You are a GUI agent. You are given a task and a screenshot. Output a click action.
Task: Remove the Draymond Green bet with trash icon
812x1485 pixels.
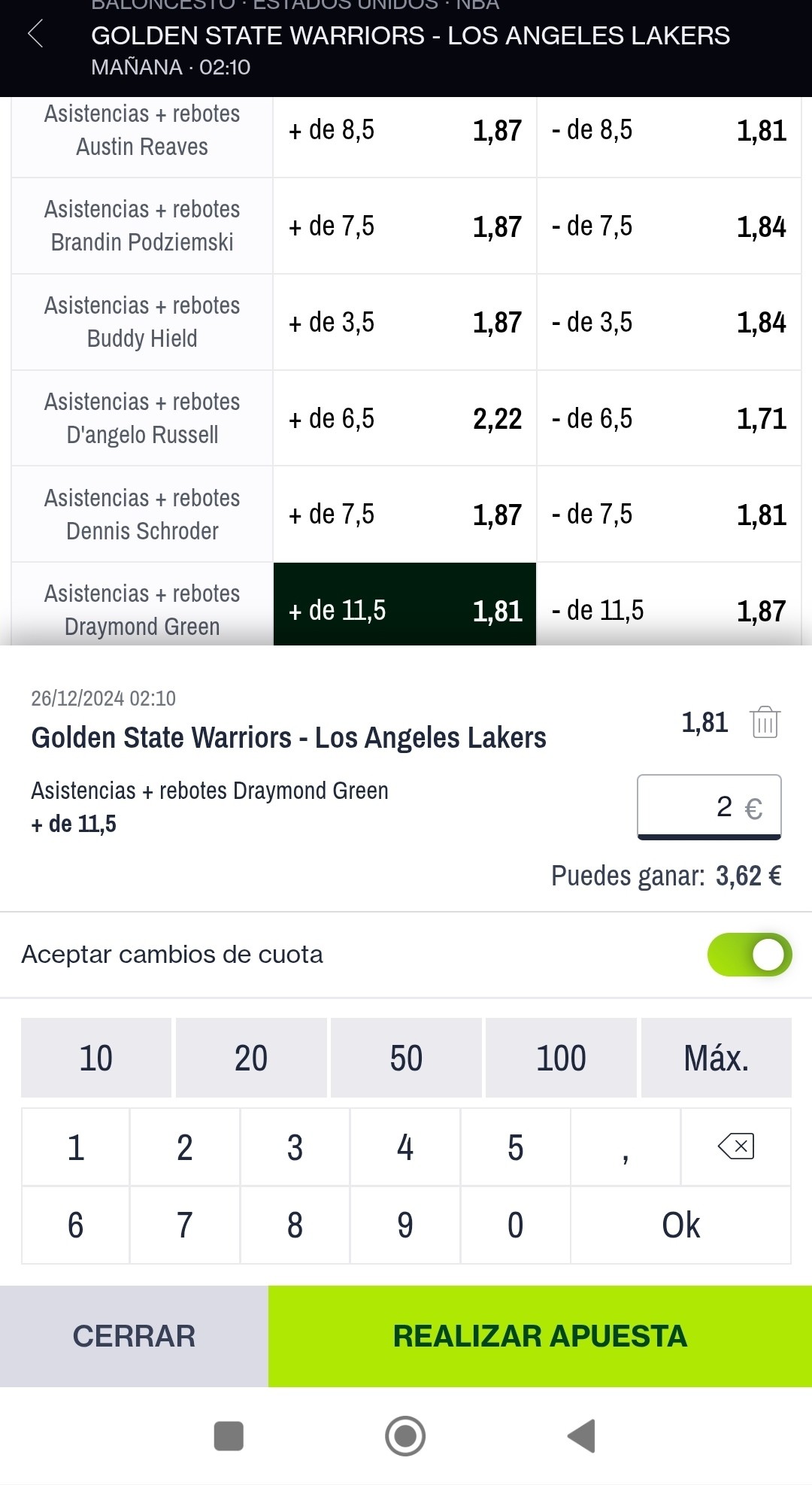pos(765,722)
